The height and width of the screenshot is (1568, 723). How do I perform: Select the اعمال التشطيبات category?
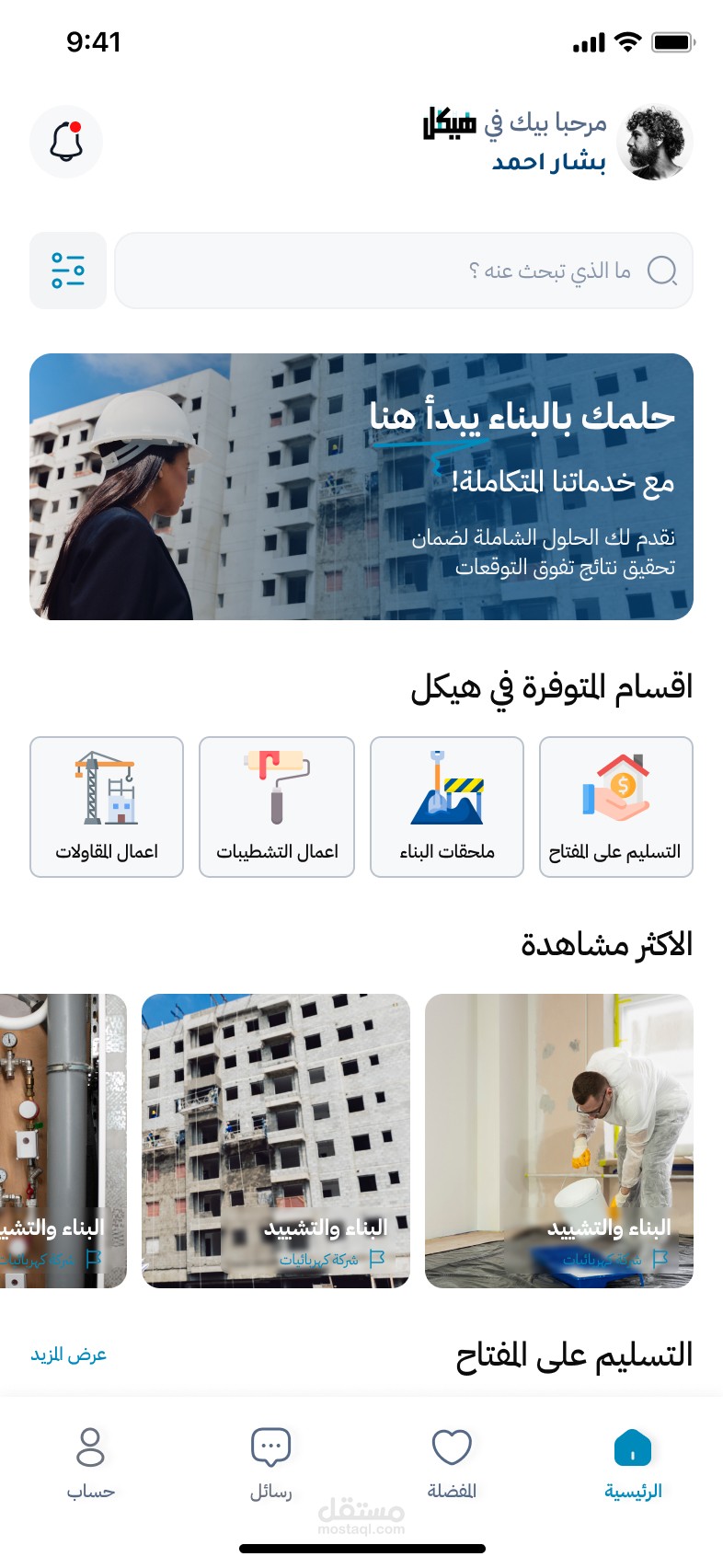tap(277, 807)
